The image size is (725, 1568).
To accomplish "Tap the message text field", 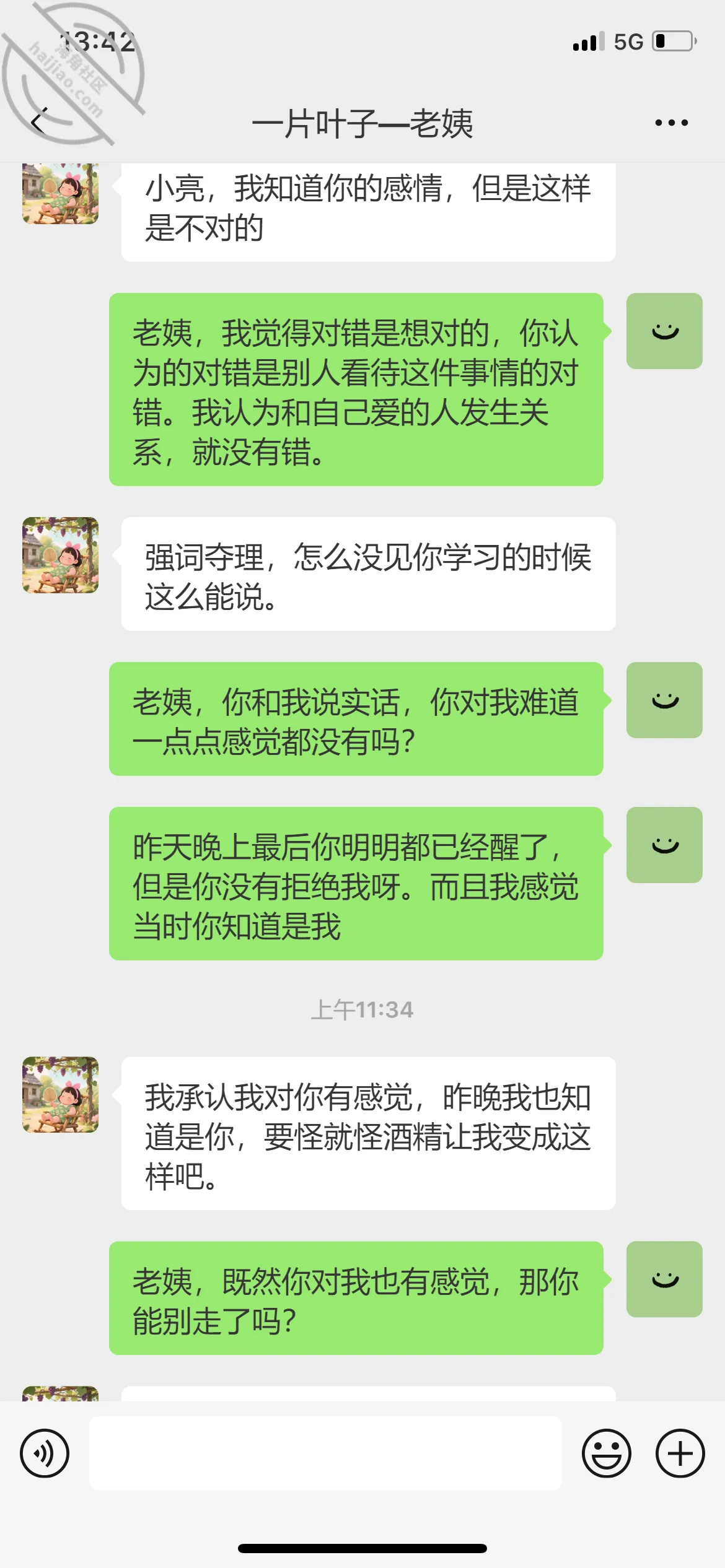I will point(325,1453).
